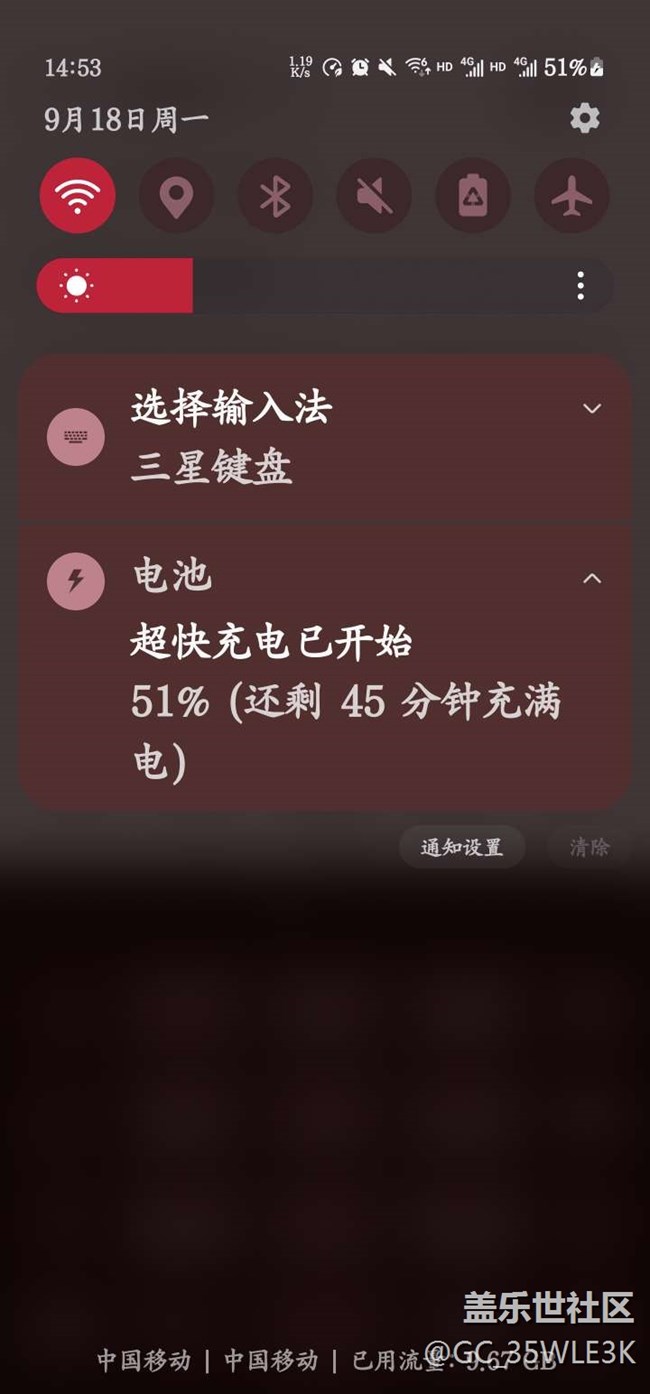Open 通知设置 notification settings

(x=461, y=847)
